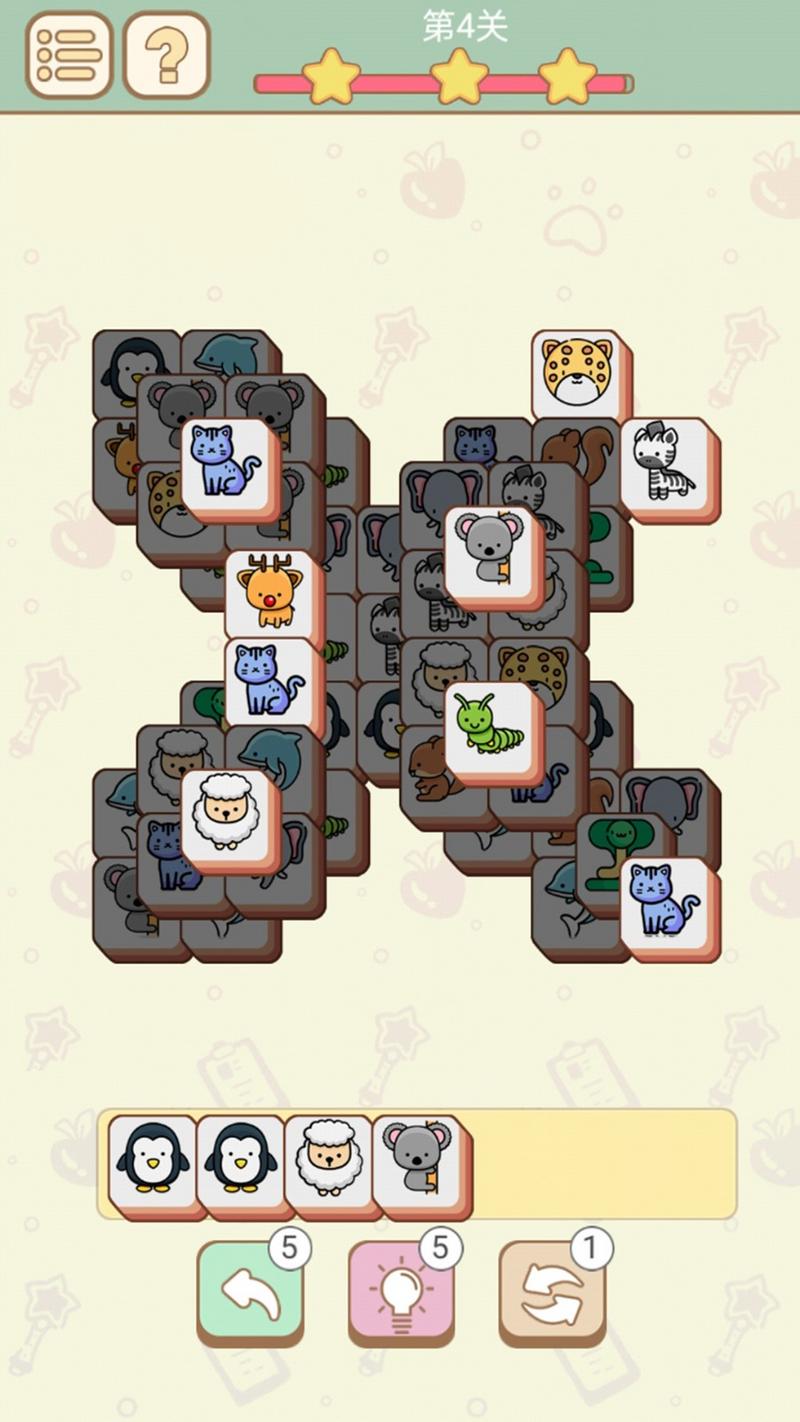Undo the last move with the arrow button
The height and width of the screenshot is (1422, 800).
point(250,1292)
